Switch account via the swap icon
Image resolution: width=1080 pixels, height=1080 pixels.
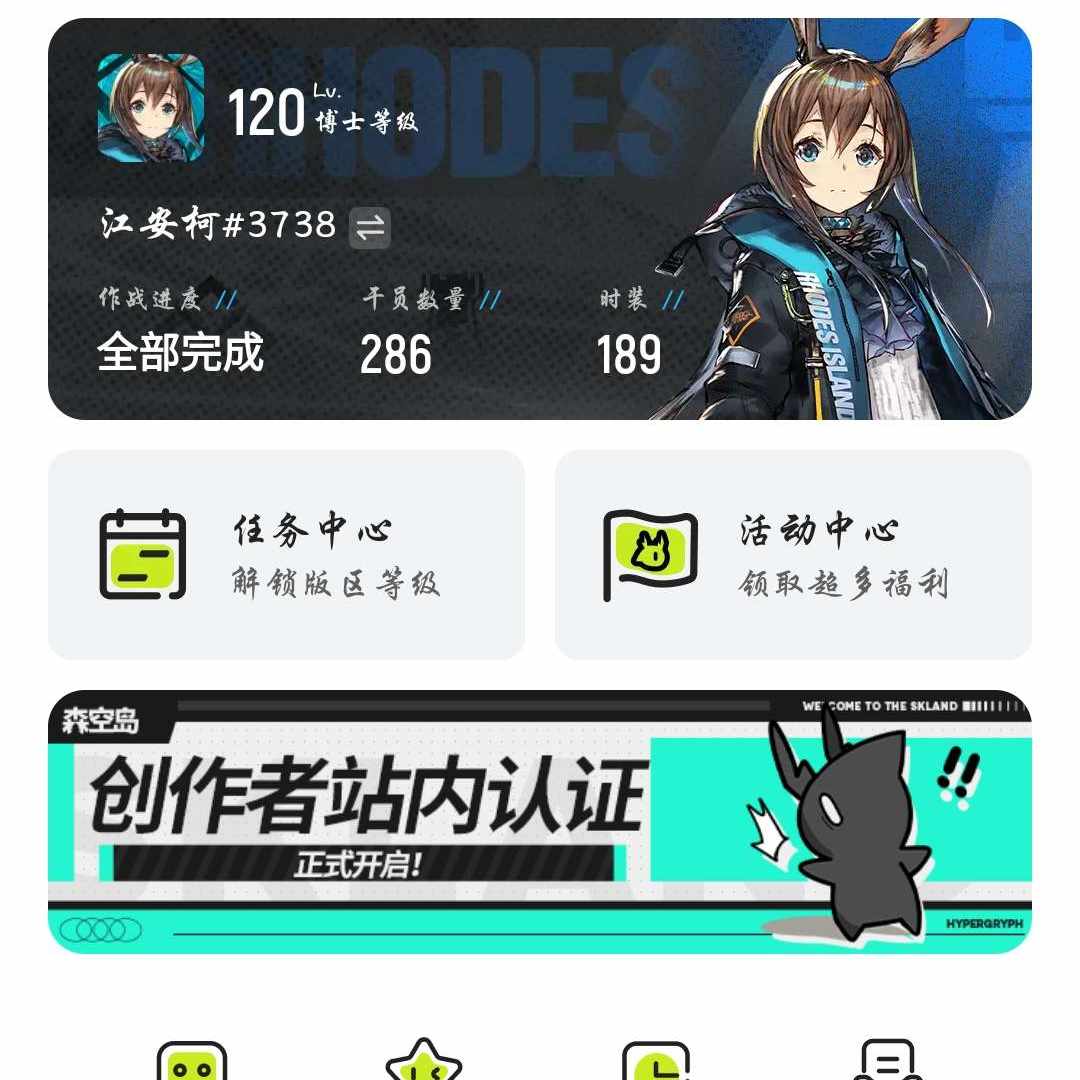(x=370, y=228)
